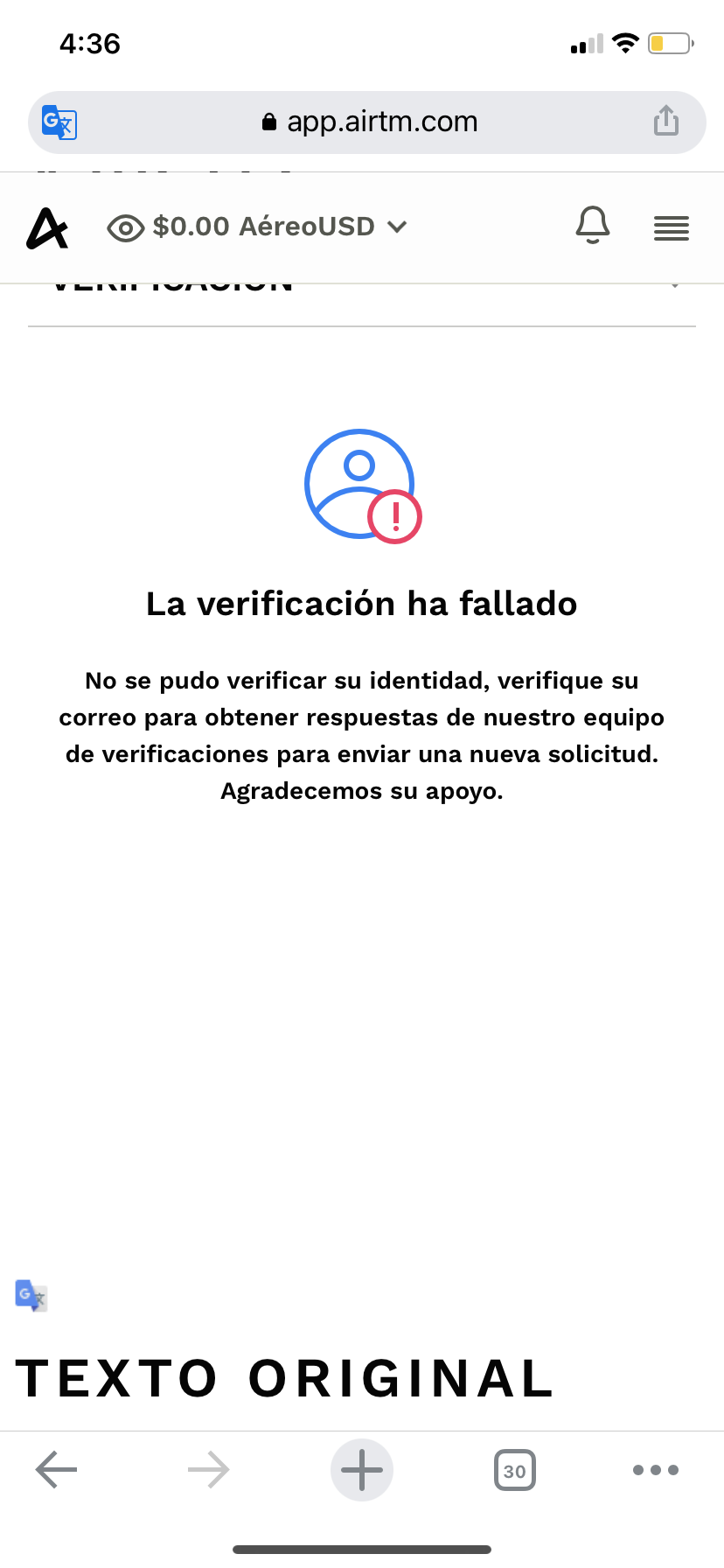Open the Google Translate icon in address bar
This screenshot has width=724, height=1568.
tap(59, 122)
